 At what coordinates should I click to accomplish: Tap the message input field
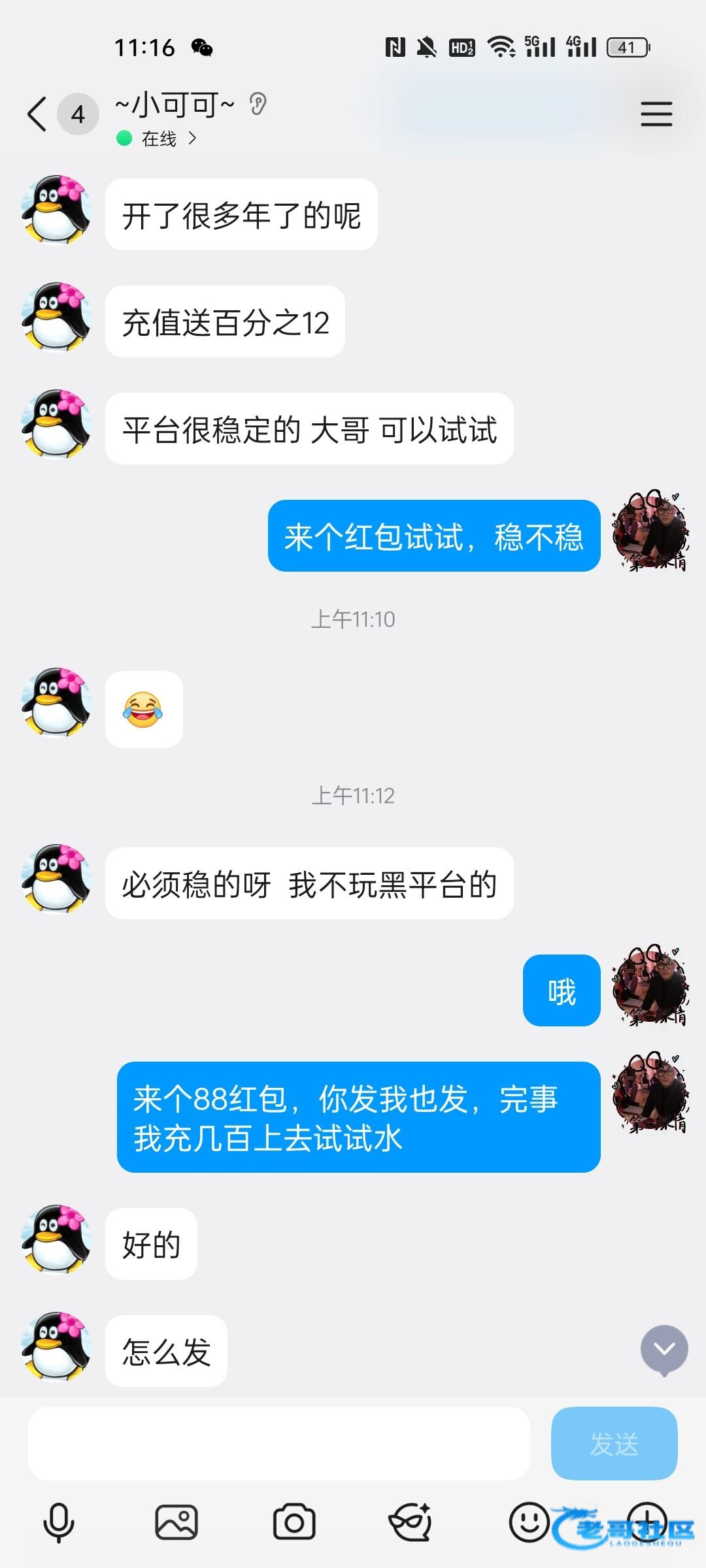[278, 1444]
